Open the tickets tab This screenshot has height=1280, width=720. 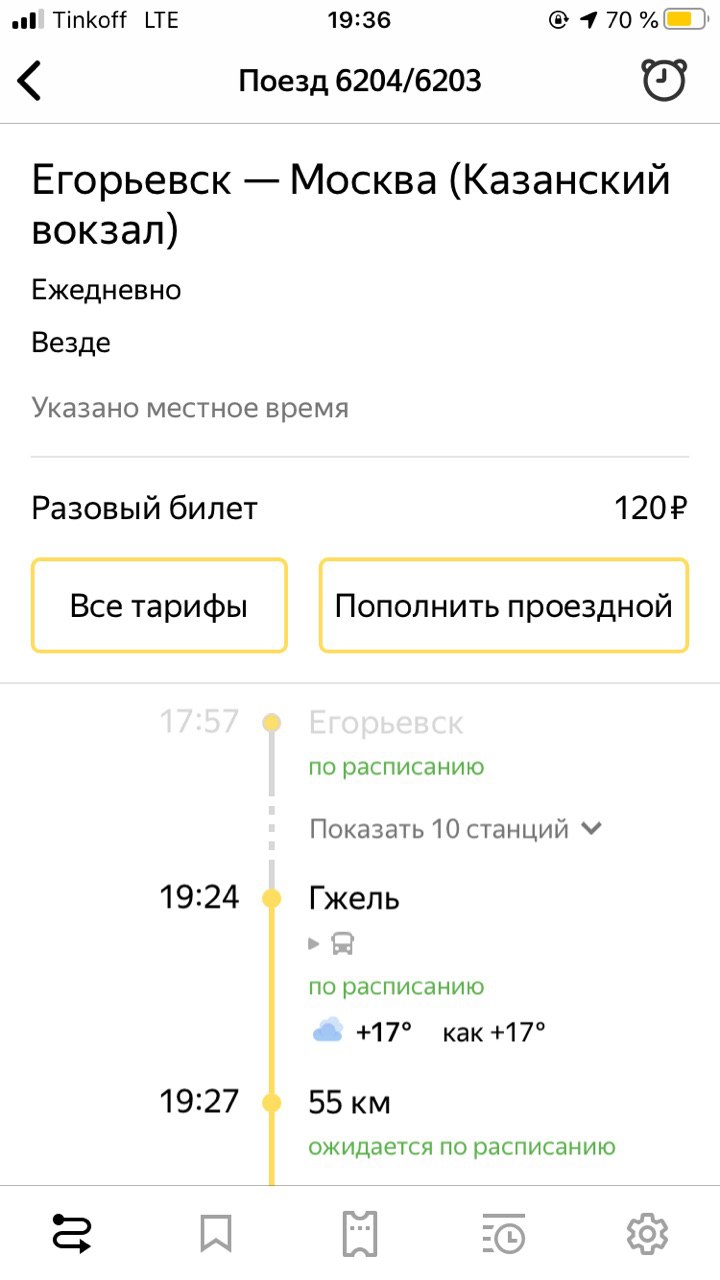coord(360,1234)
